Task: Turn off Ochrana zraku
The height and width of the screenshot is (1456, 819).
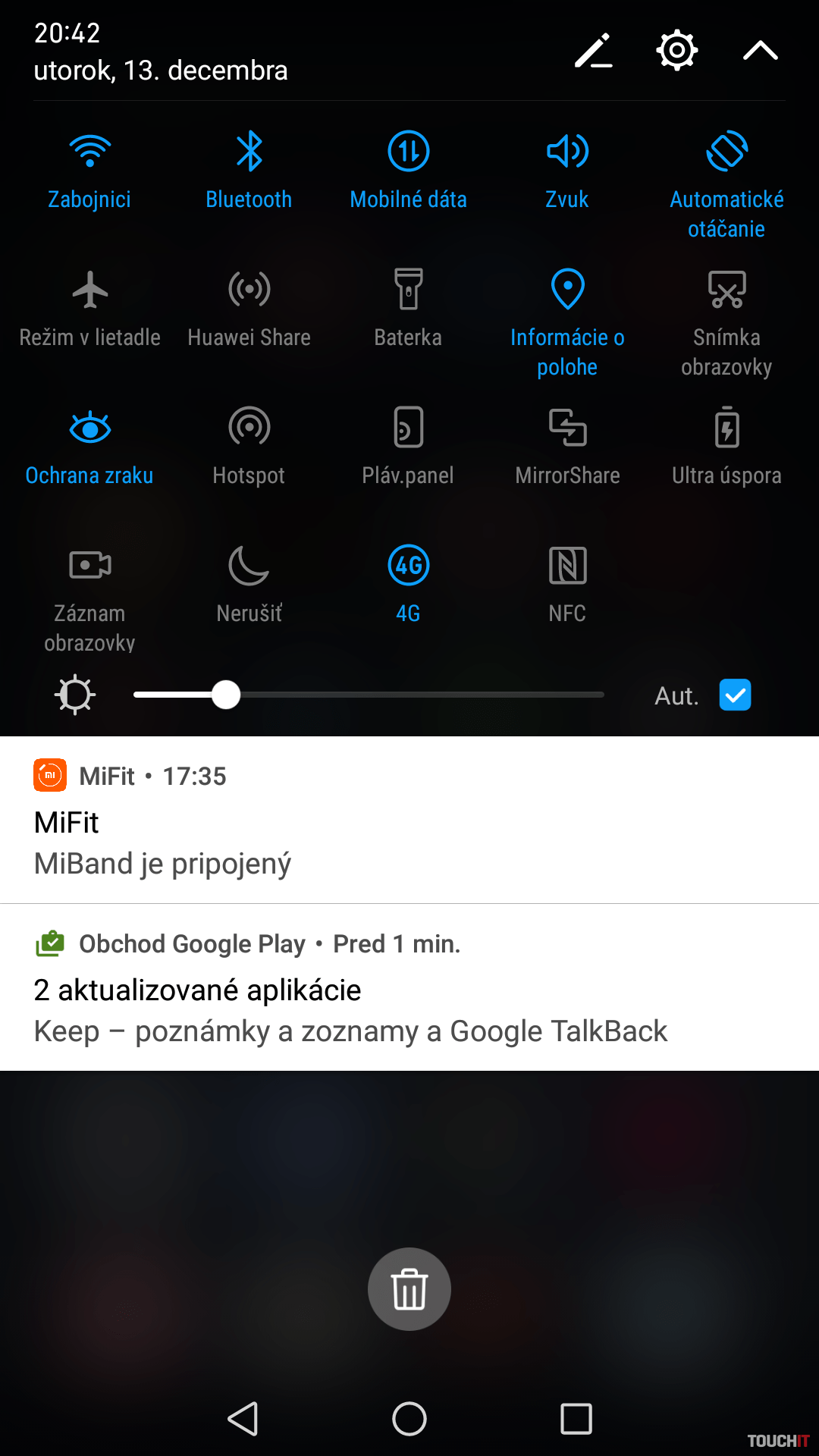Action: 89,428
